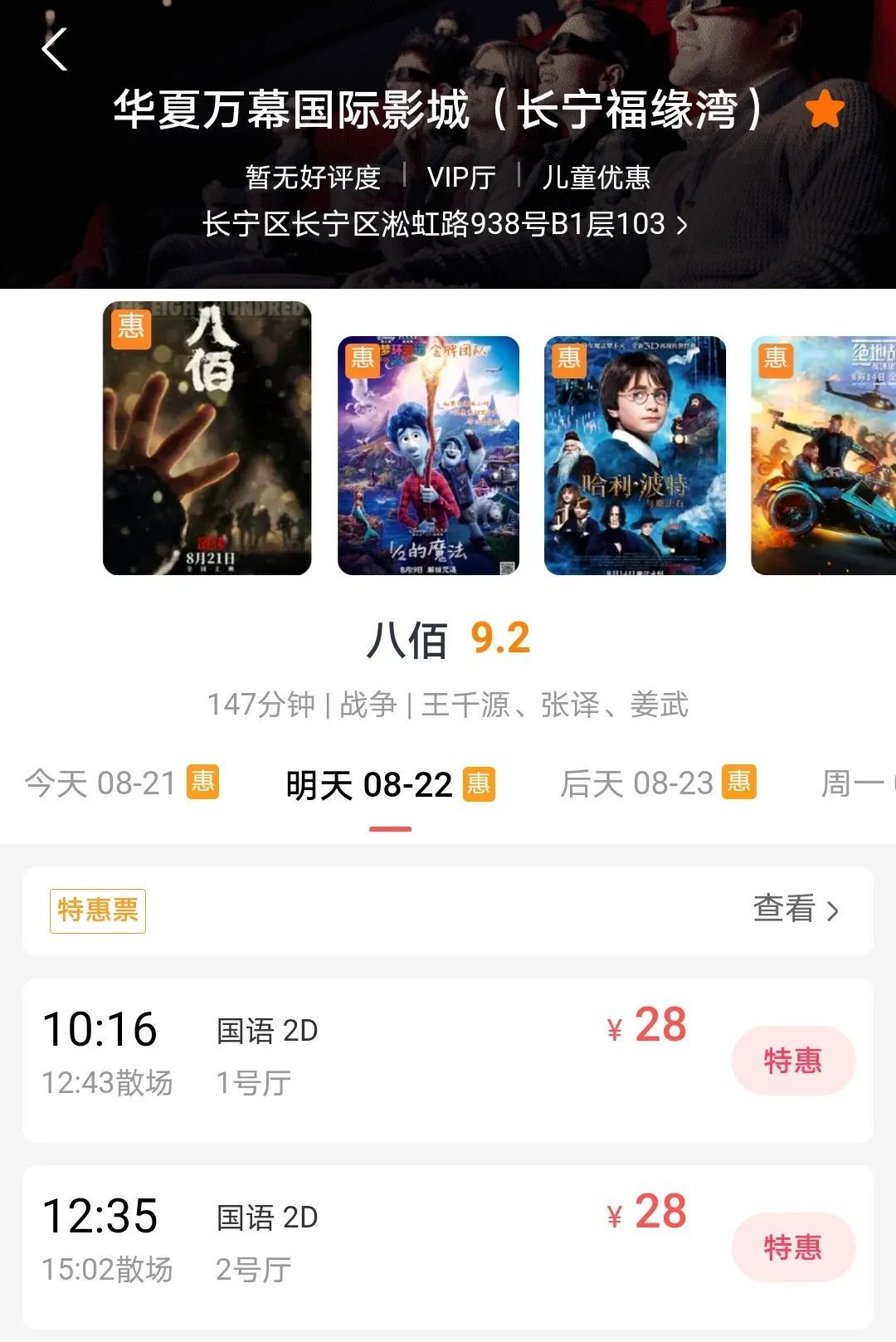
Task: Pick the motorcycle action movie poster
Action: [x=823, y=455]
